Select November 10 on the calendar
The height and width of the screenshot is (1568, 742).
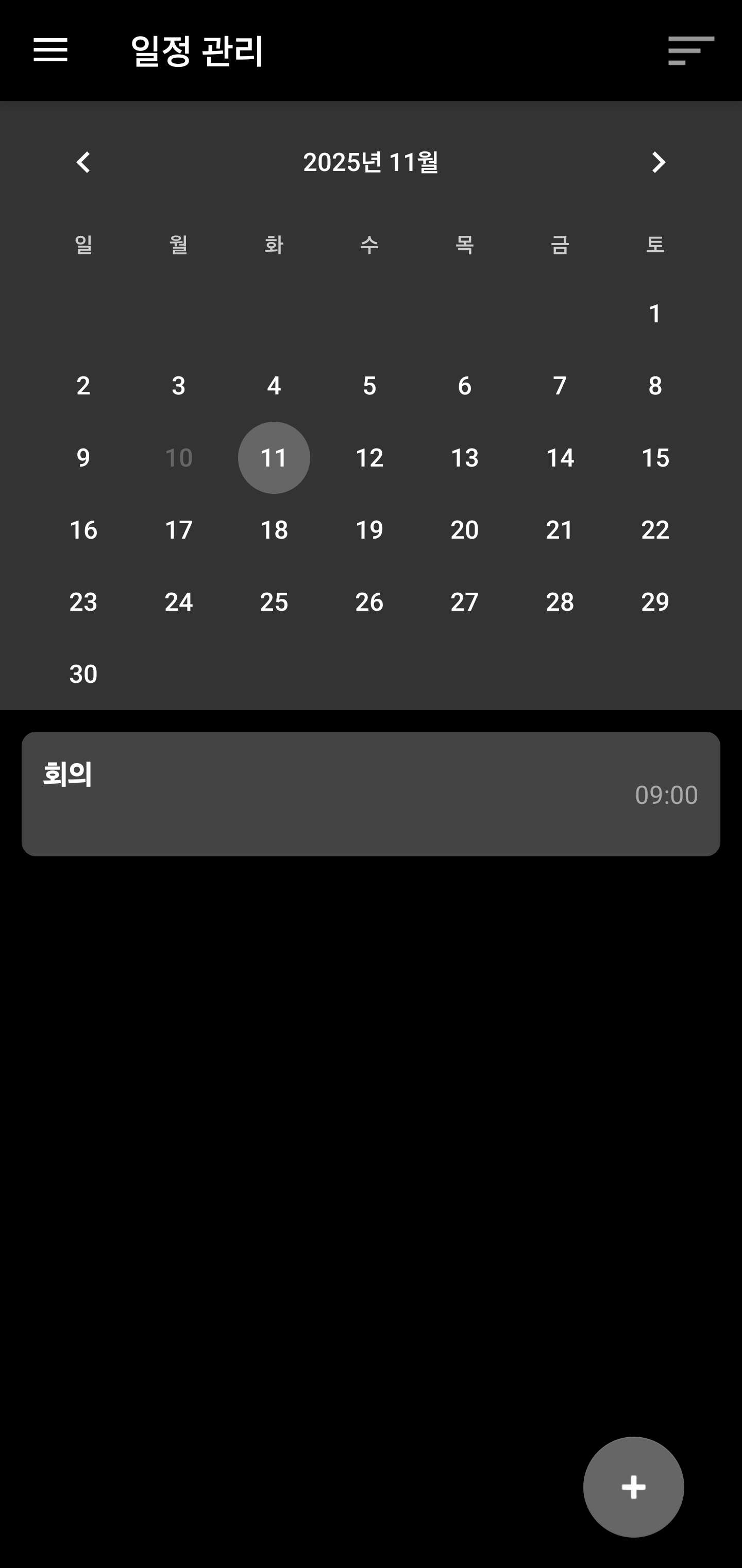pos(178,458)
